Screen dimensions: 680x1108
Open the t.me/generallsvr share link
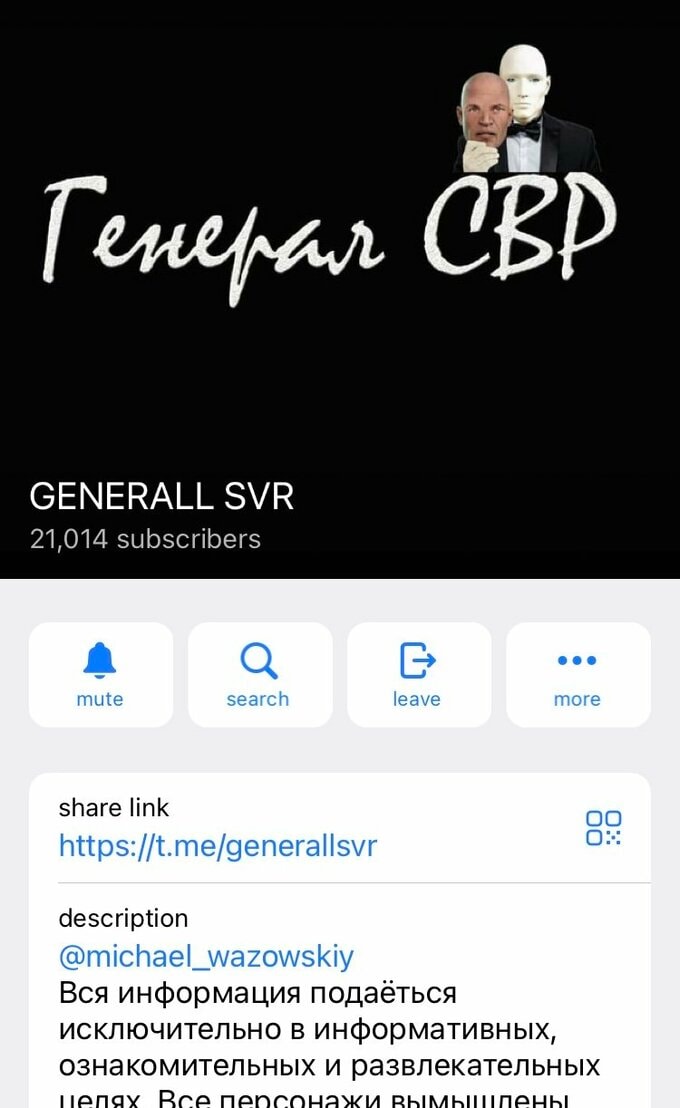218,845
